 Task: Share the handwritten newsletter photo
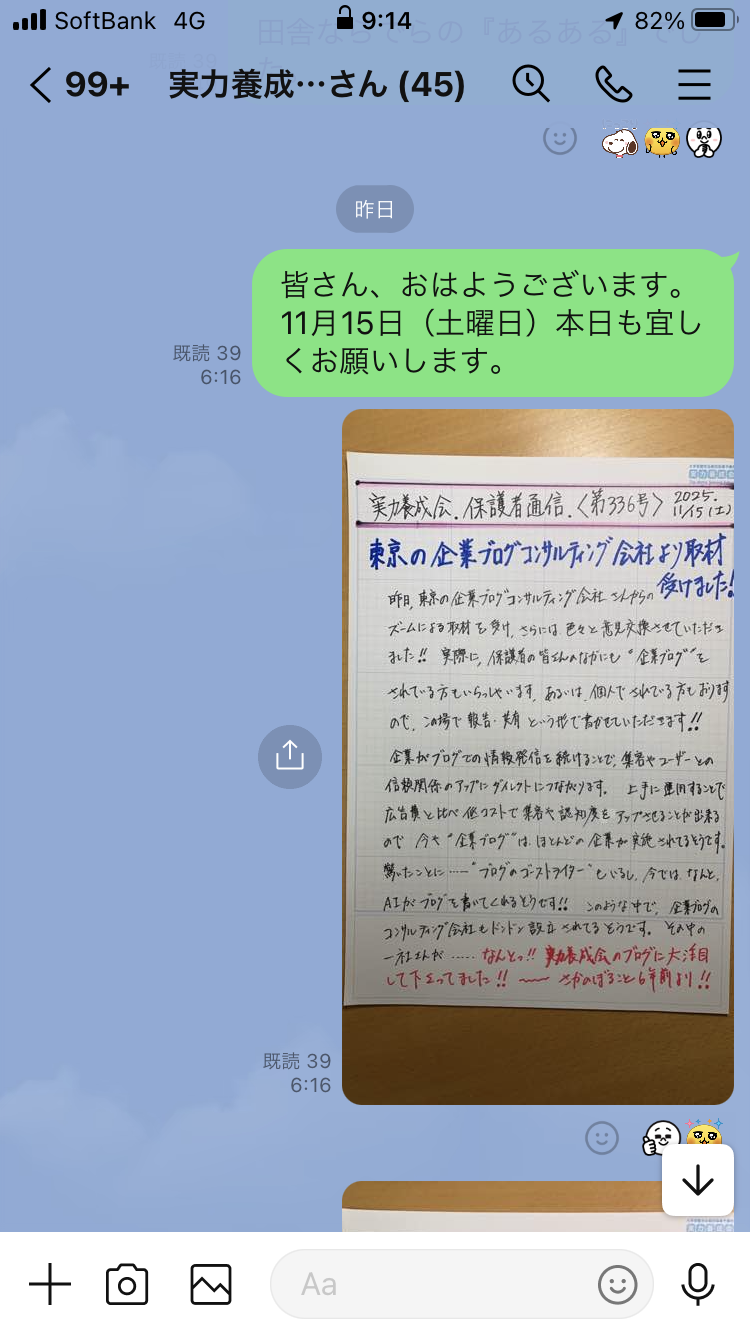[x=290, y=756]
